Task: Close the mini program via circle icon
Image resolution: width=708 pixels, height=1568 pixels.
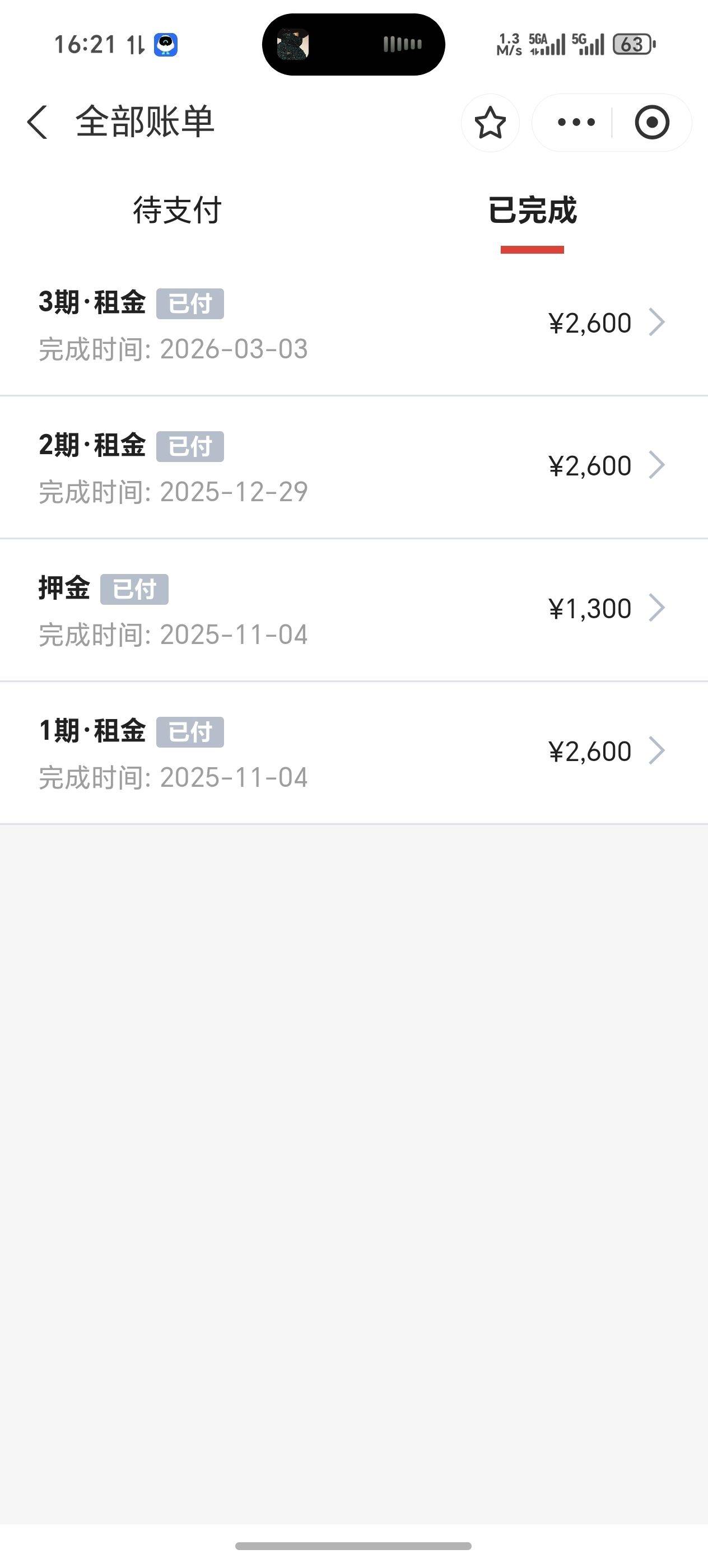Action: point(652,123)
